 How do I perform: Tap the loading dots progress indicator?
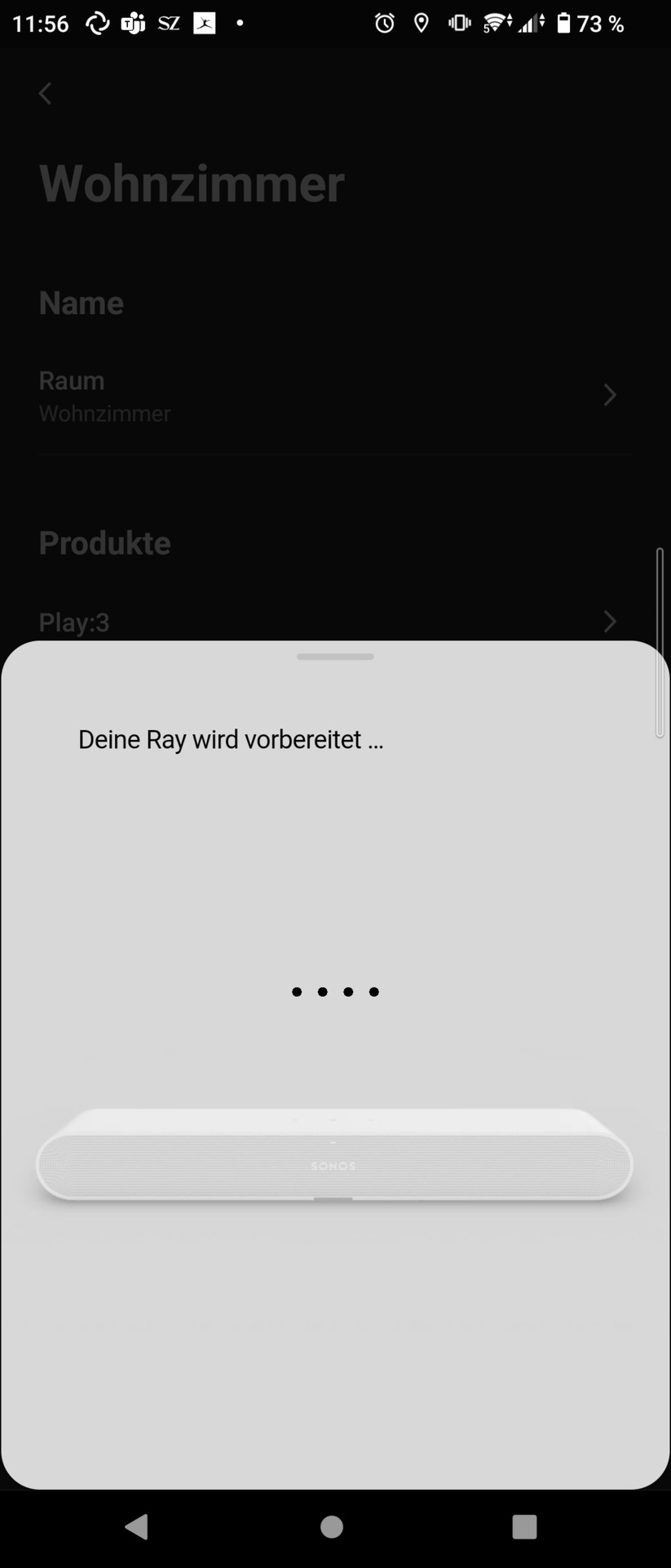coord(335,991)
